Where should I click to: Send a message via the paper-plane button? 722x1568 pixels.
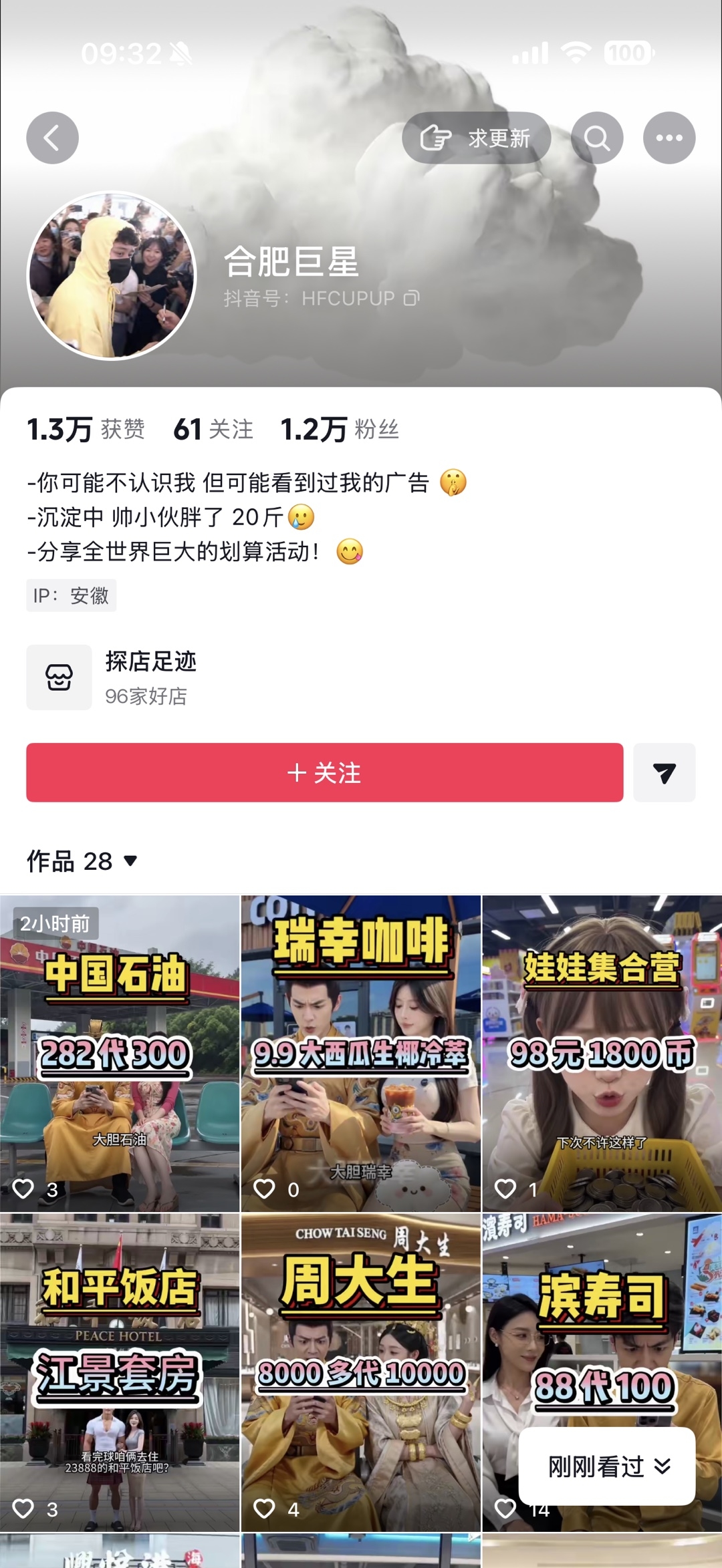665,772
